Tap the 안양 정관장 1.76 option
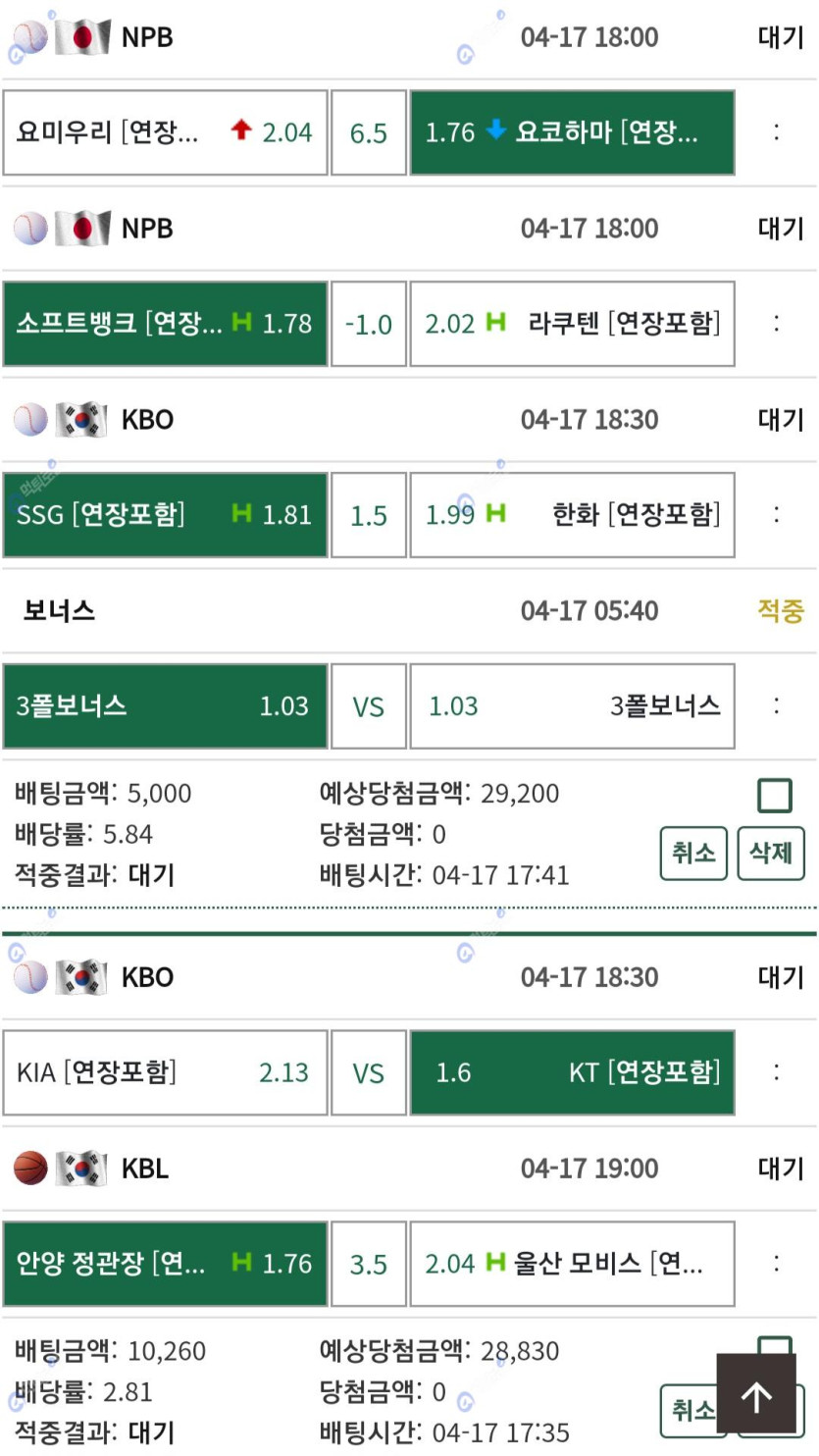 [x=165, y=1264]
